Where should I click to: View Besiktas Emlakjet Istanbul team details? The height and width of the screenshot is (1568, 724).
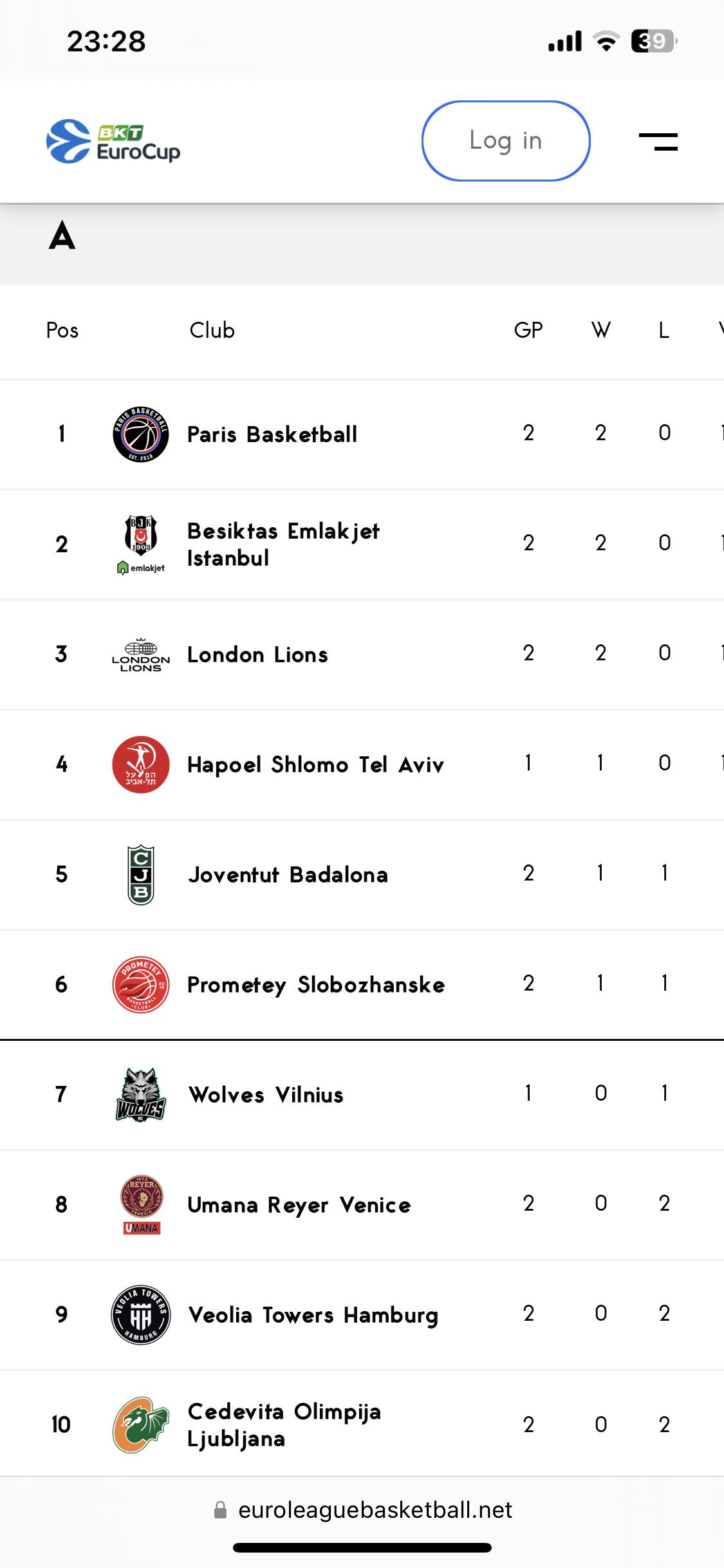click(x=283, y=545)
